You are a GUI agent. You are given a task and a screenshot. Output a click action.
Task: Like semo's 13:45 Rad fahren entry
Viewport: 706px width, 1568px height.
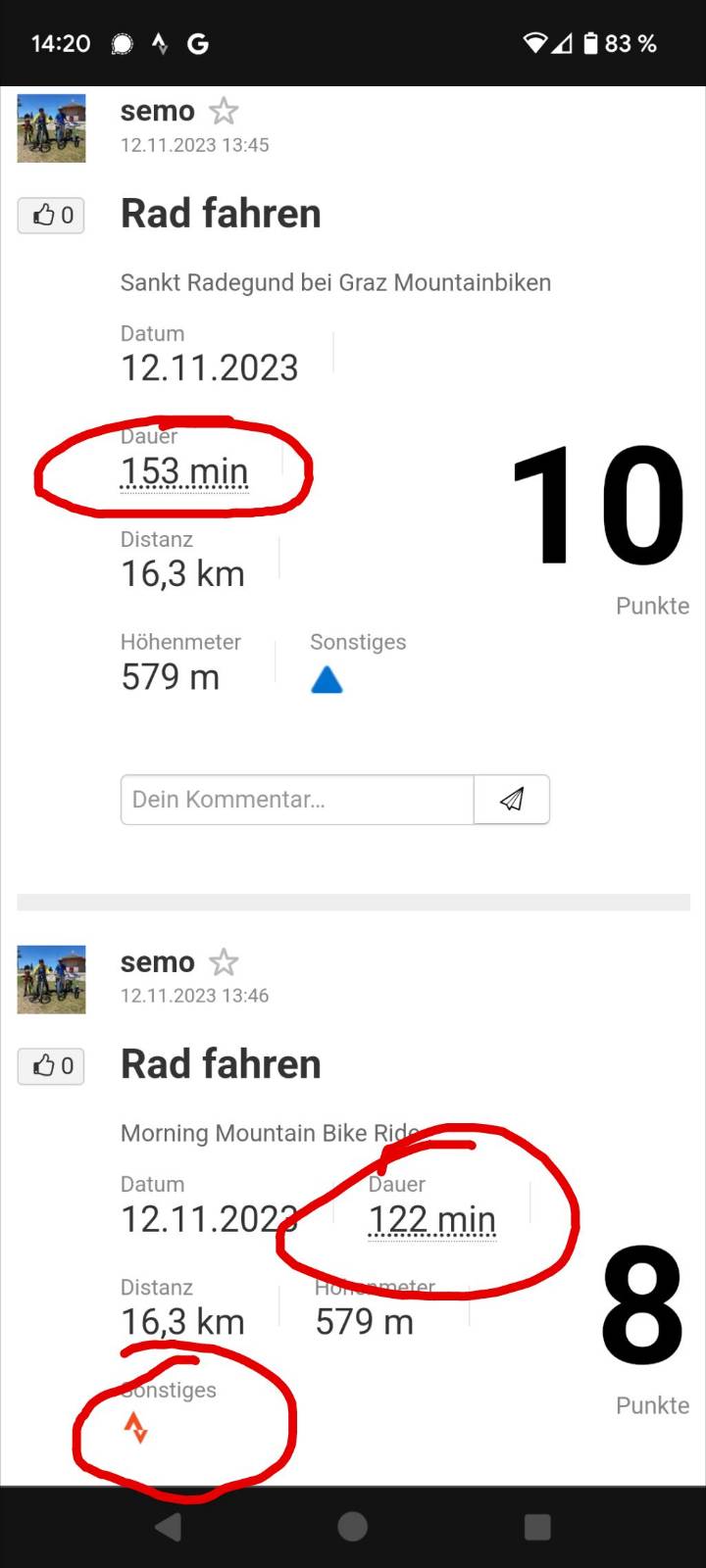(x=51, y=216)
